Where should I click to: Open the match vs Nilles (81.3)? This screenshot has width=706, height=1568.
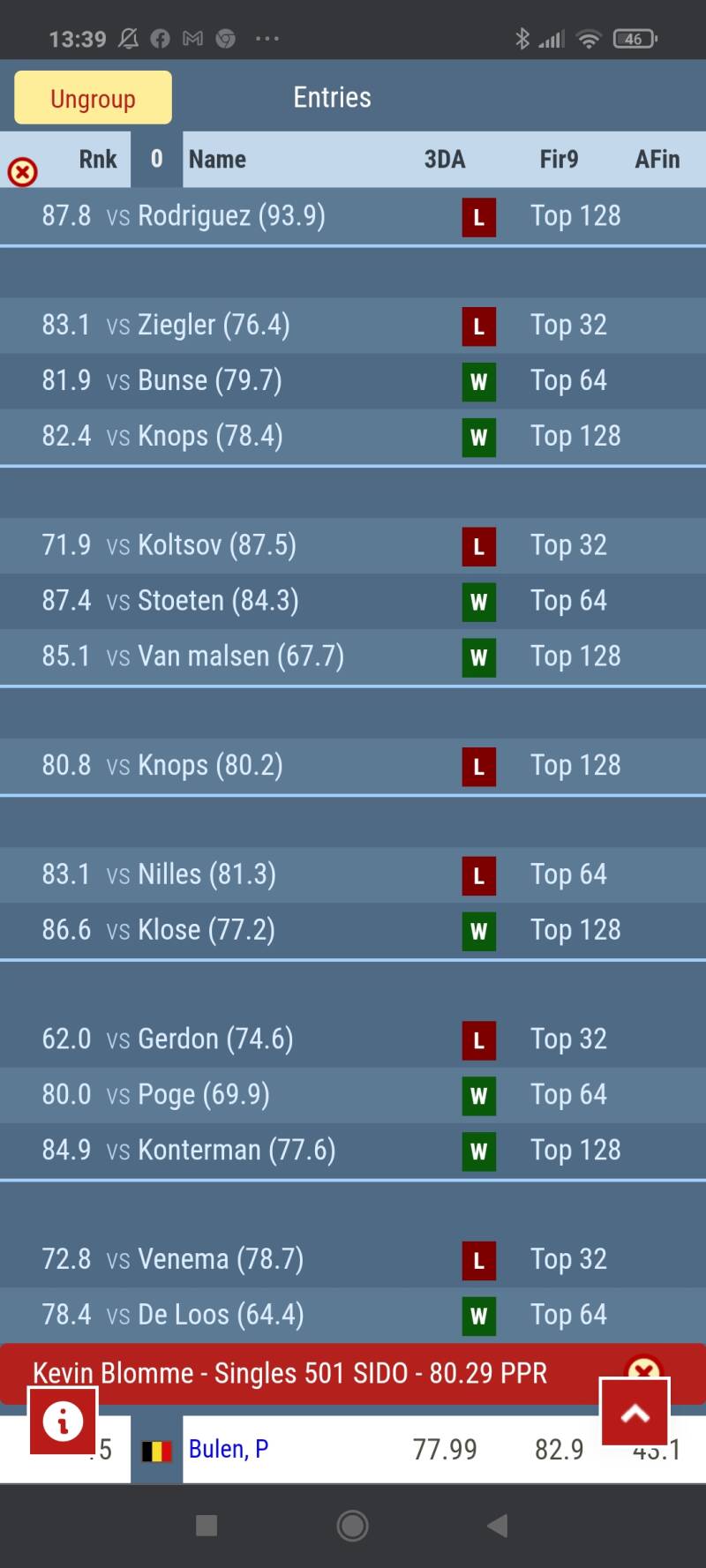(207, 874)
